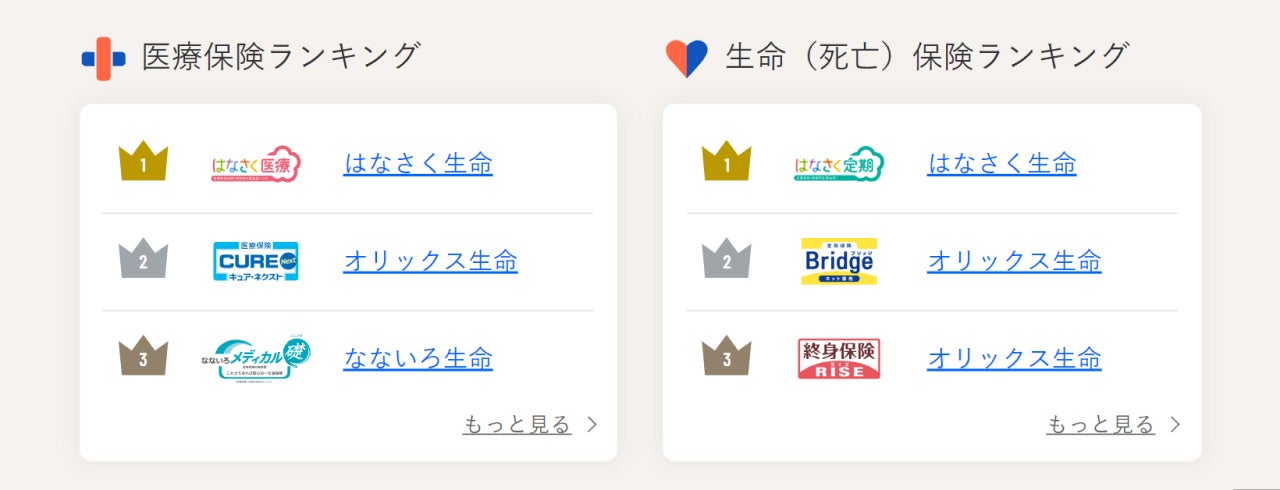
Task: Open オリックス生命 link beside 終身保険 RISE logo
Action: pos(1014,358)
